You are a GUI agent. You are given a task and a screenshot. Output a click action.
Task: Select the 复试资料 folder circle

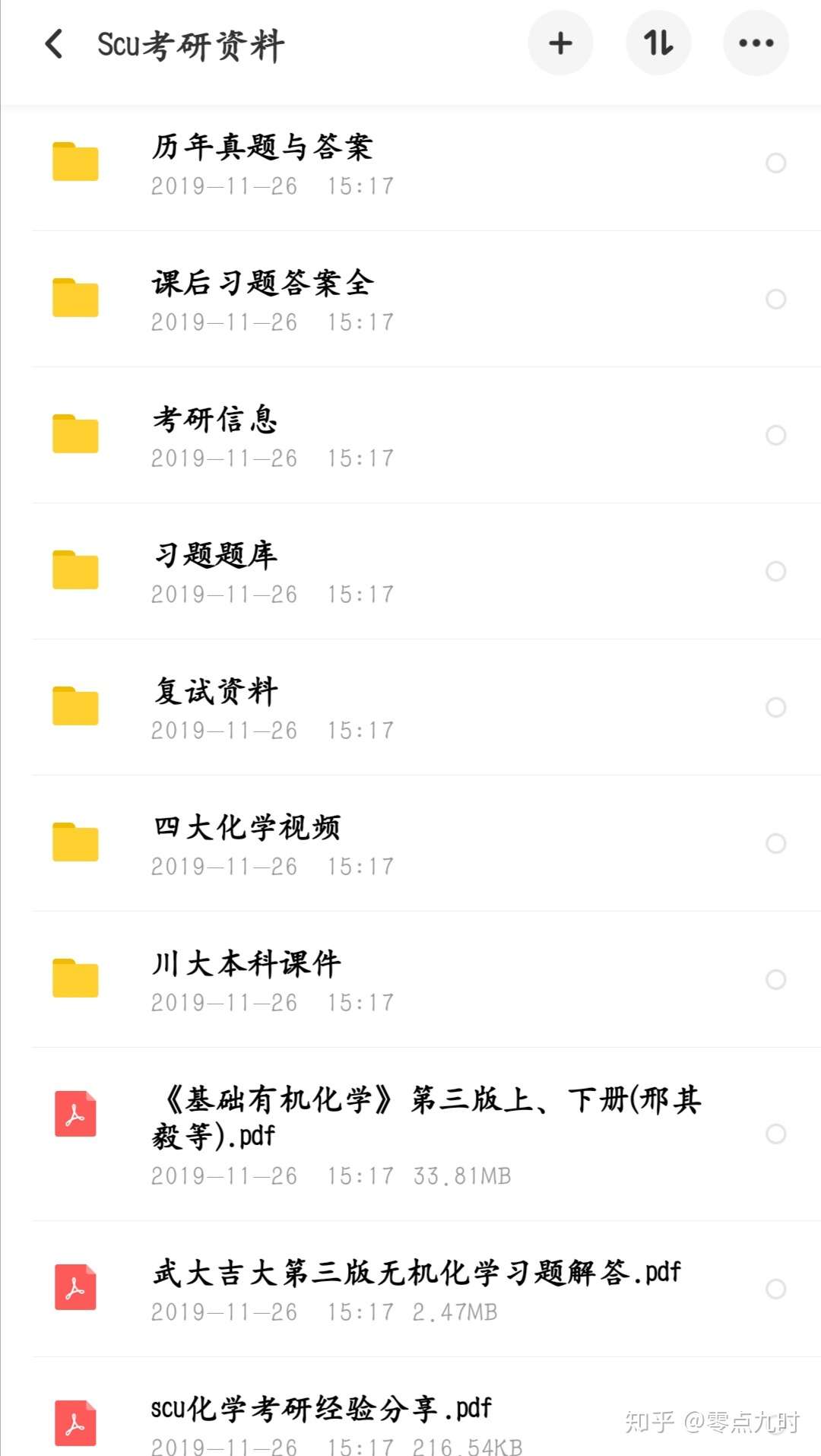click(775, 707)
